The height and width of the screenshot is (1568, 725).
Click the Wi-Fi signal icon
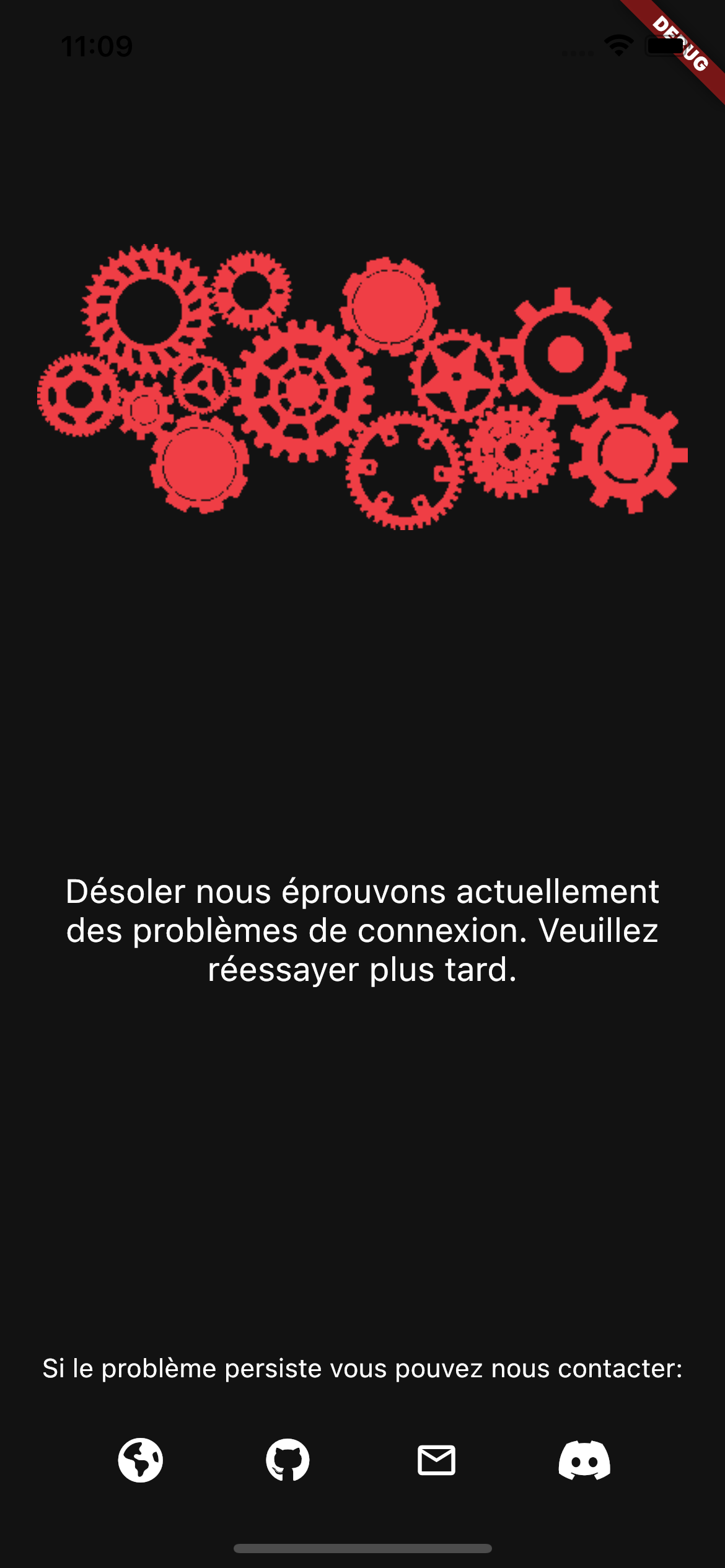pos(617,43)
